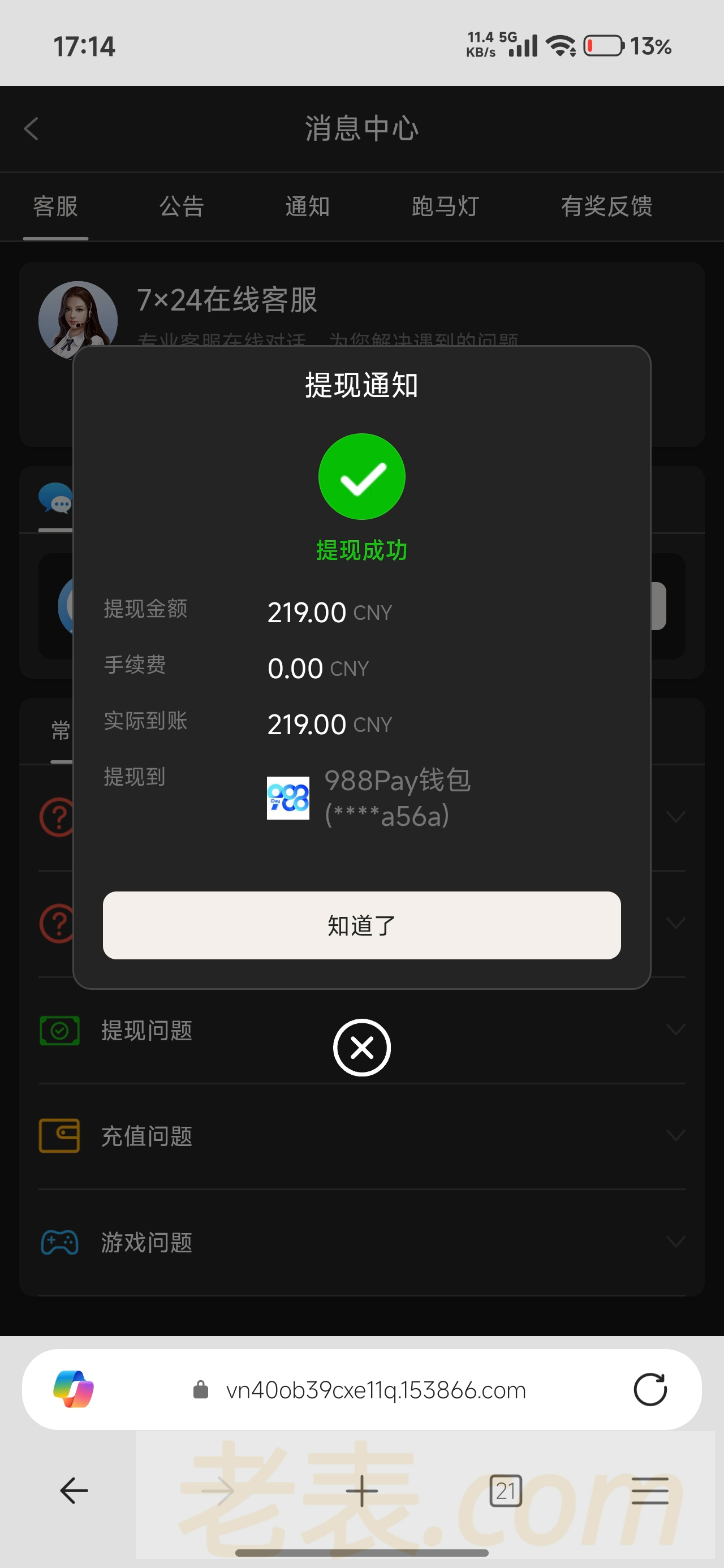Open the 跑马灯 tab
Screen dimensions: 724x1568
445,206
